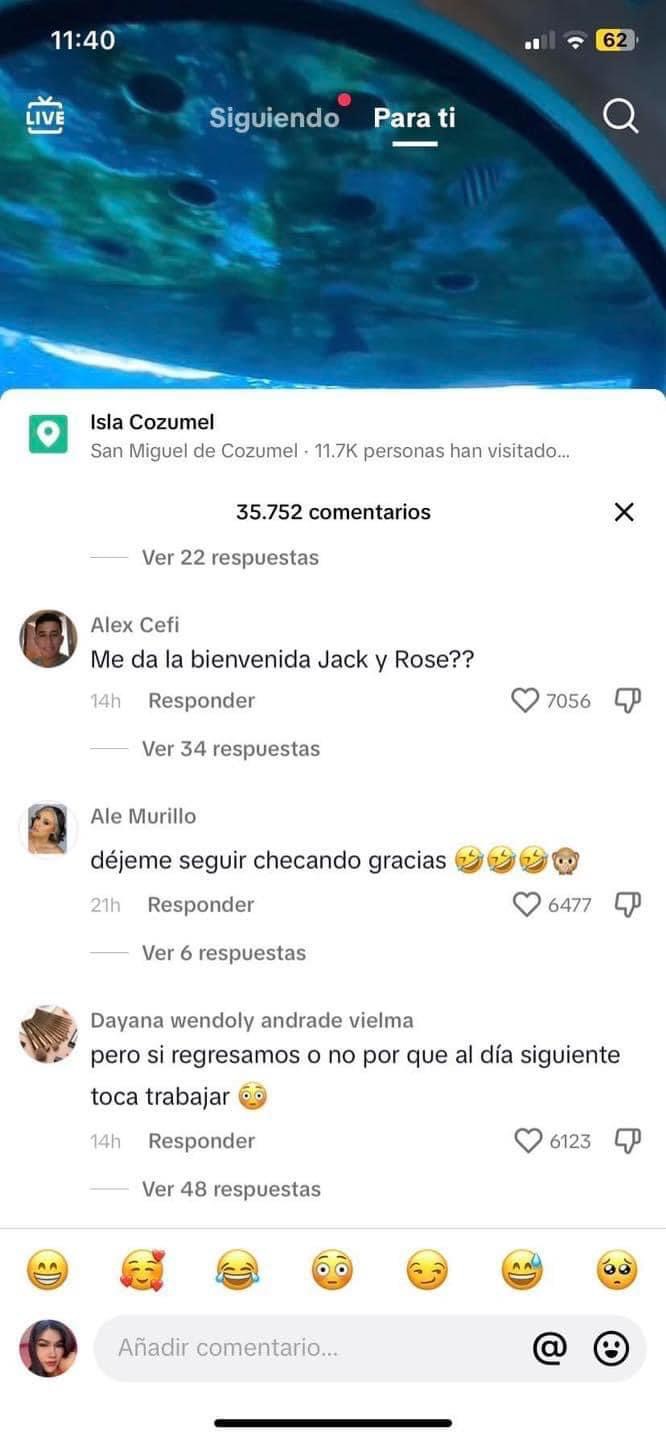The image size is (666, 1440).
Task: Expand Ver 6 respuestas
Action: [x=224, y=953]
